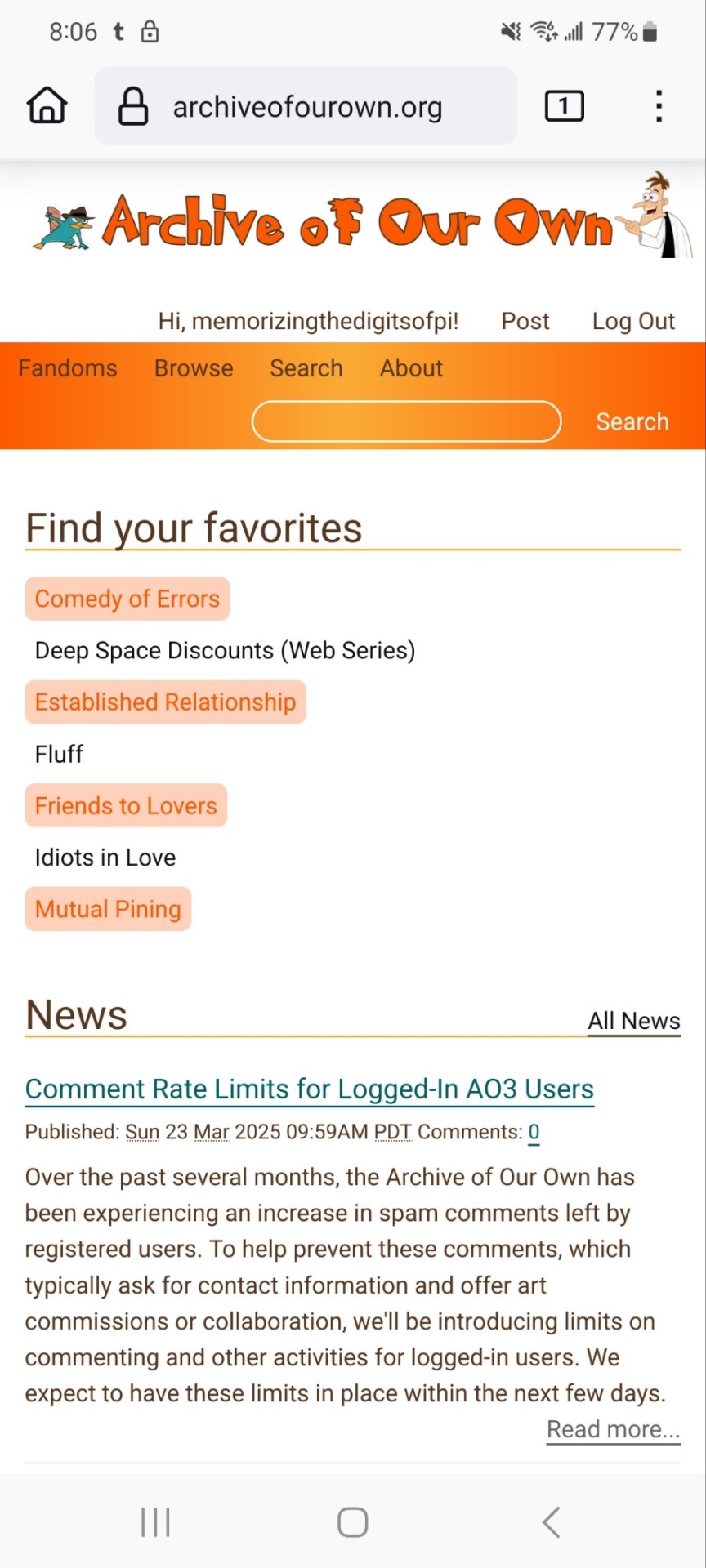Open the browser home page icon

point(47,106)
